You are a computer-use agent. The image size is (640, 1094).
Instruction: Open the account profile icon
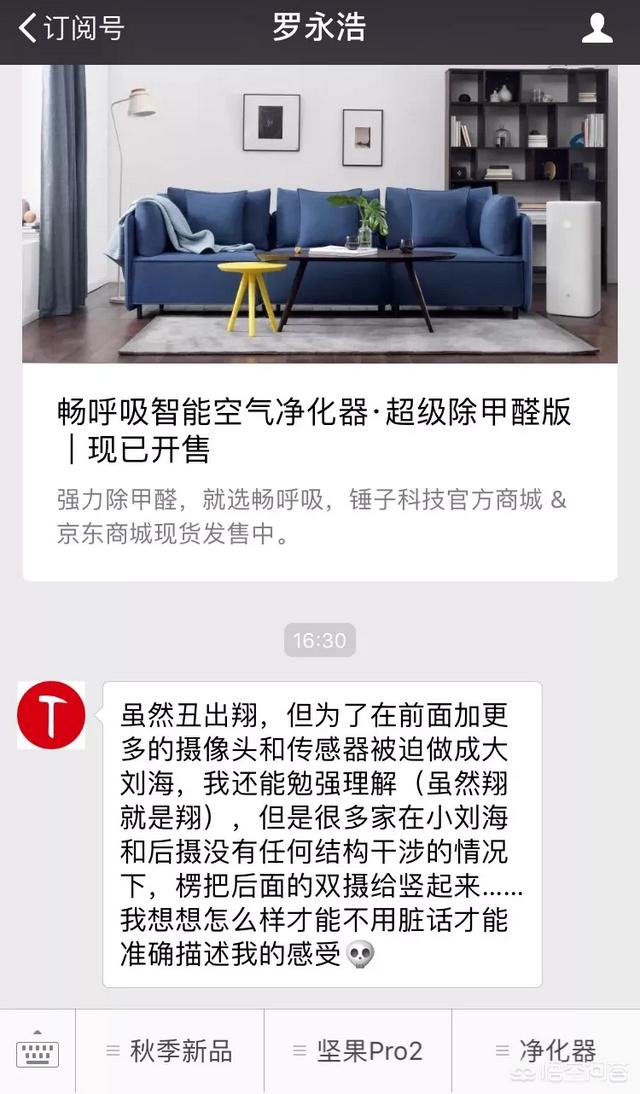coord(597,28)
